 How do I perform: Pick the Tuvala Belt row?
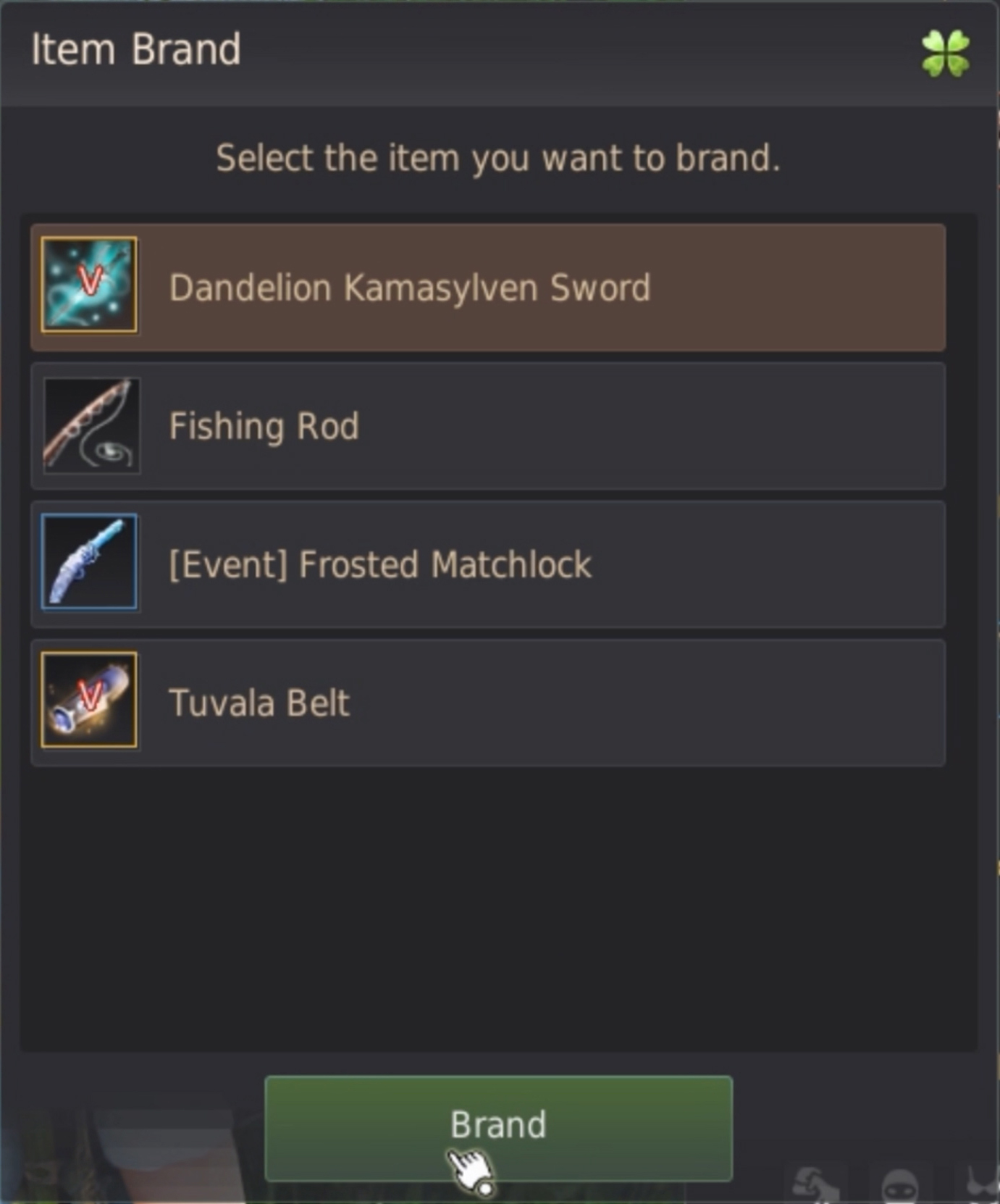click(x=487, y=703)
